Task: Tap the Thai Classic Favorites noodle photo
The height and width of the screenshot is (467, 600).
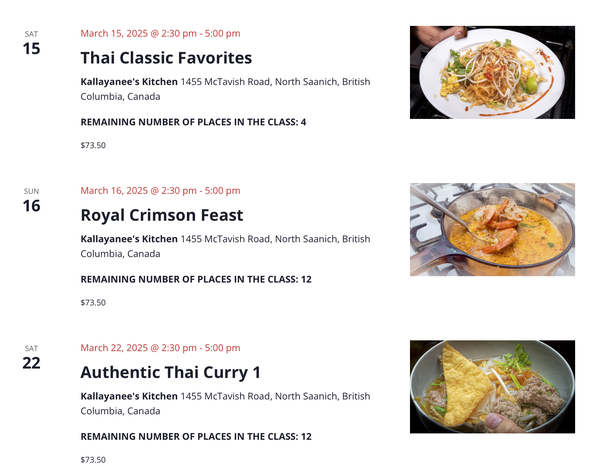Action: (492, 72)
